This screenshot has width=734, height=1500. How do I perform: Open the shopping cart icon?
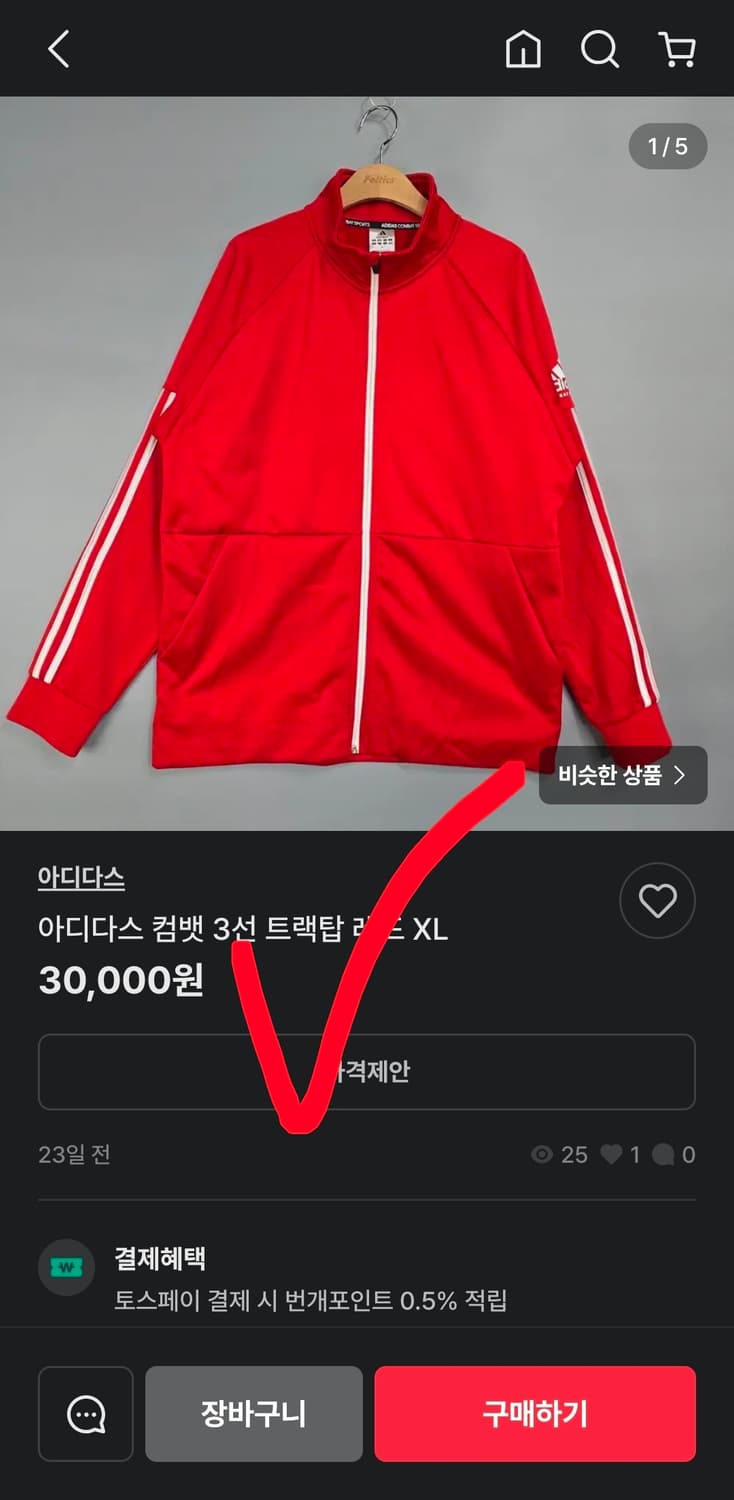tap(676, 50)
